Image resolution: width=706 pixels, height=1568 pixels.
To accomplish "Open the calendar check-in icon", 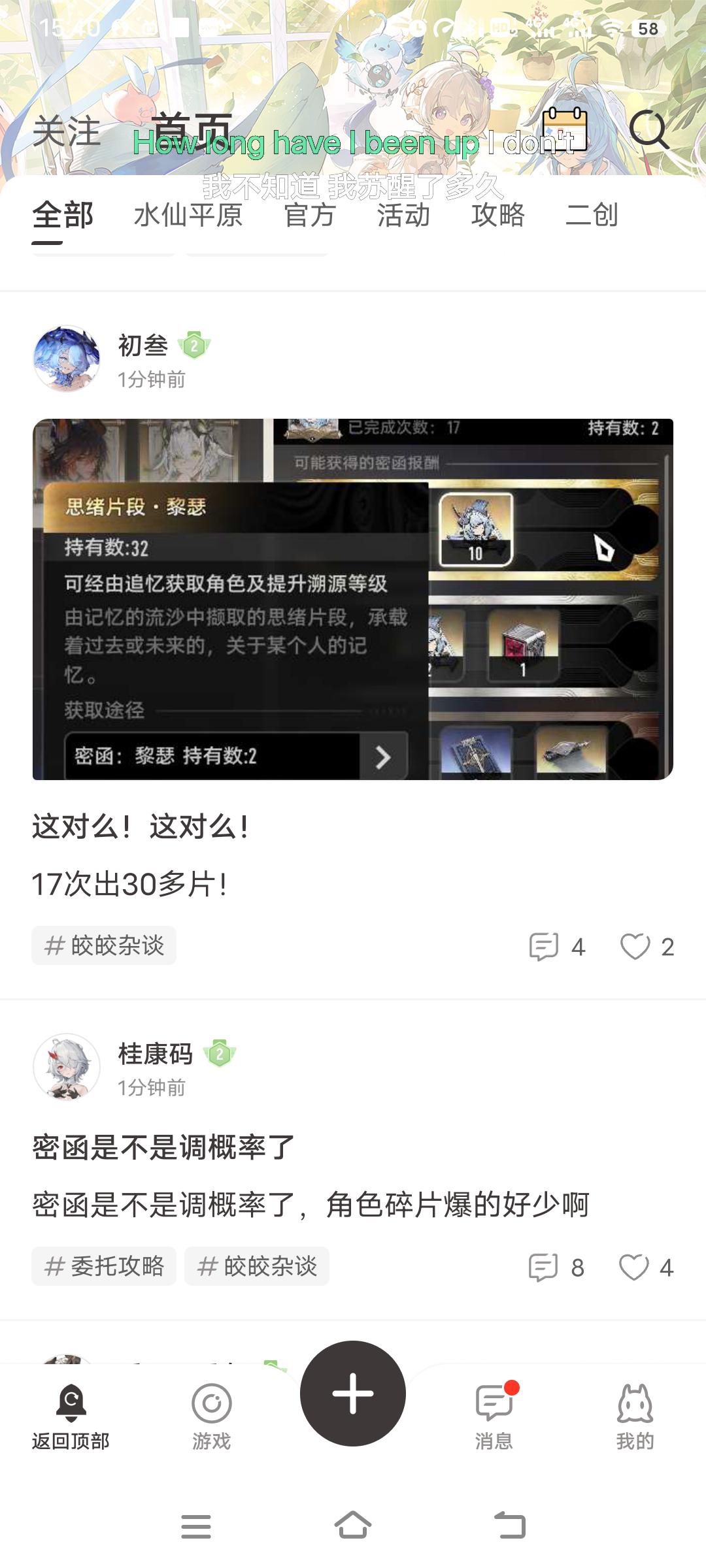I will pyautogui.click(x=565, y=129).
